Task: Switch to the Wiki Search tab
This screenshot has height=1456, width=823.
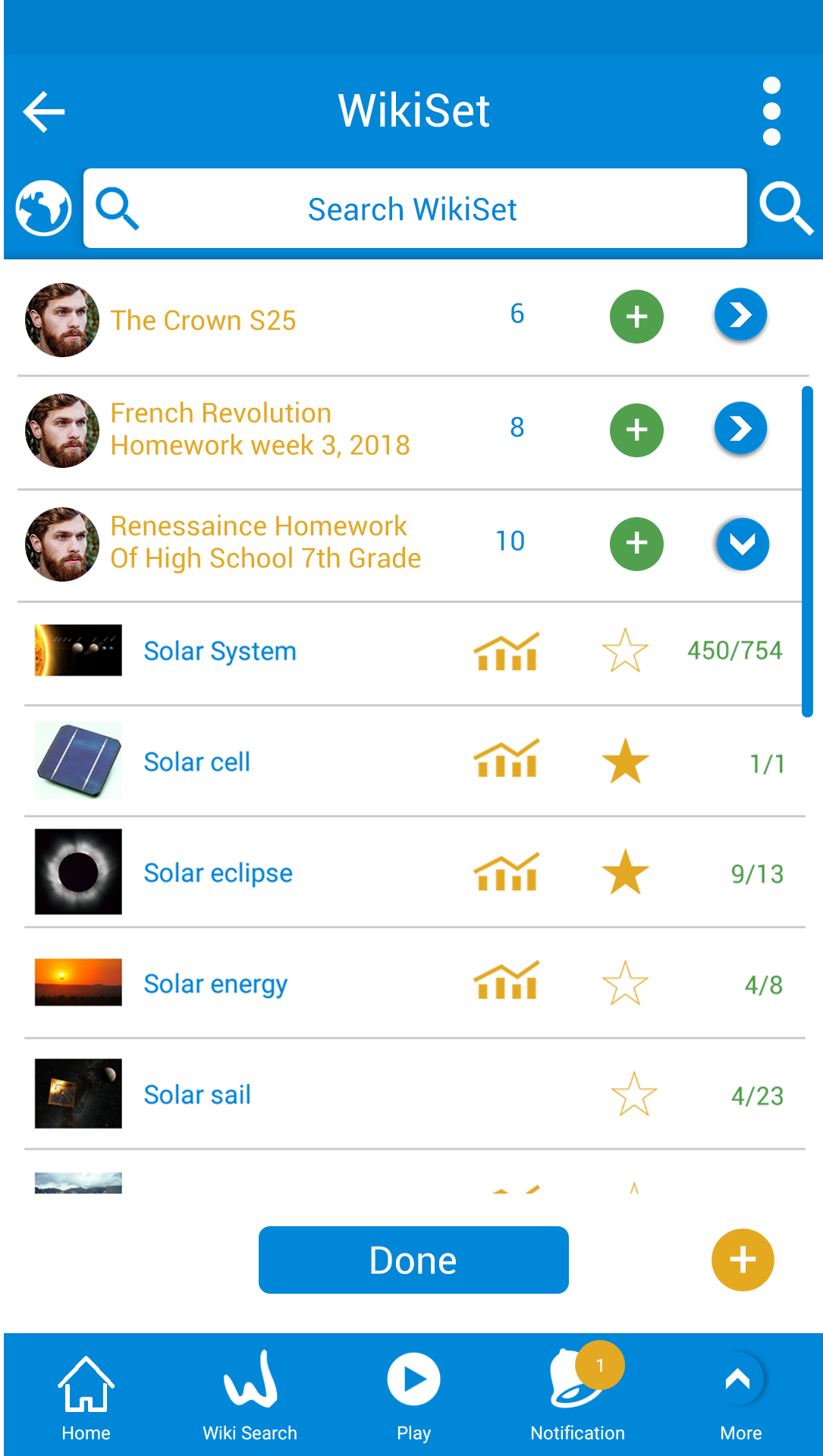Action: 250,1398
